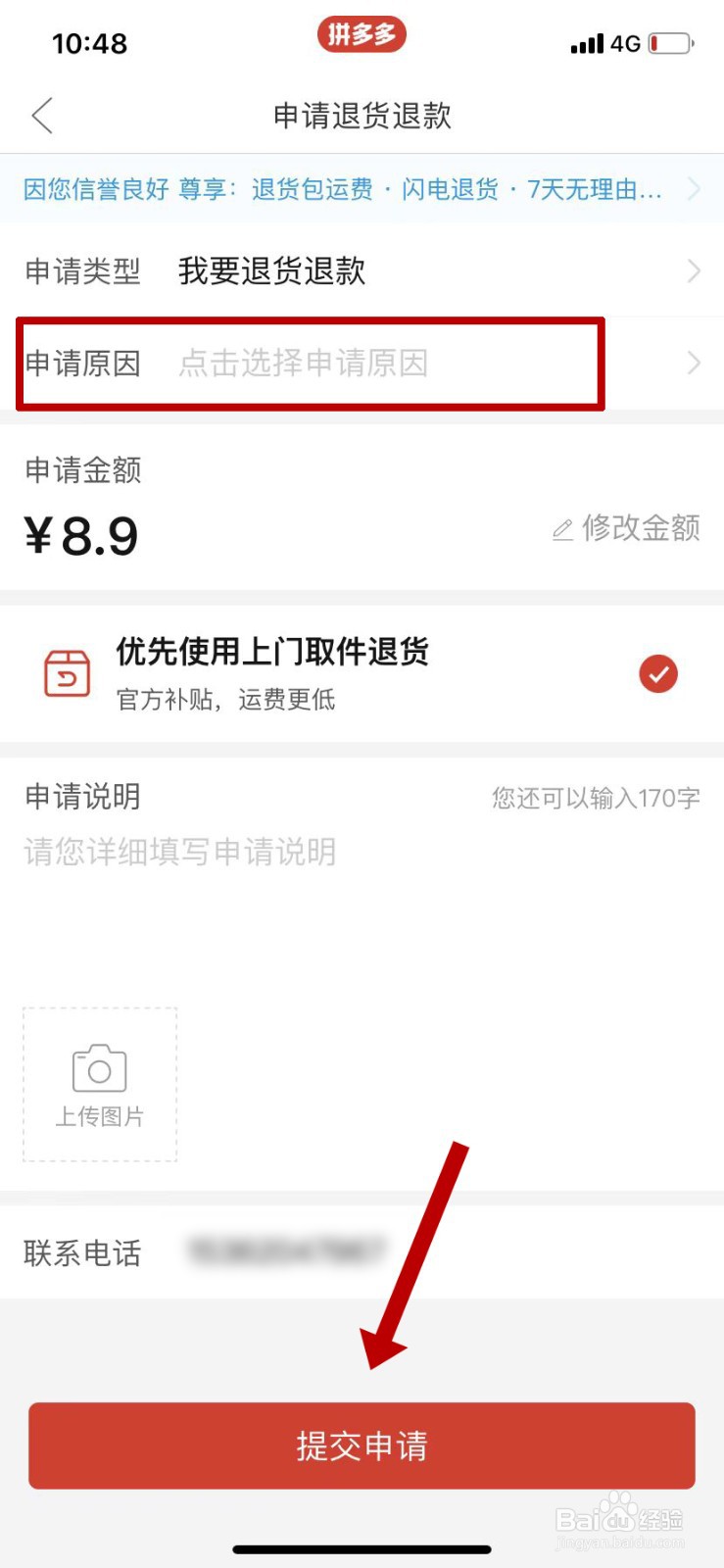Go back using the top-left arrow
Image resolution: width=724 pixels, height=1568 pixels.
(42, 116)
